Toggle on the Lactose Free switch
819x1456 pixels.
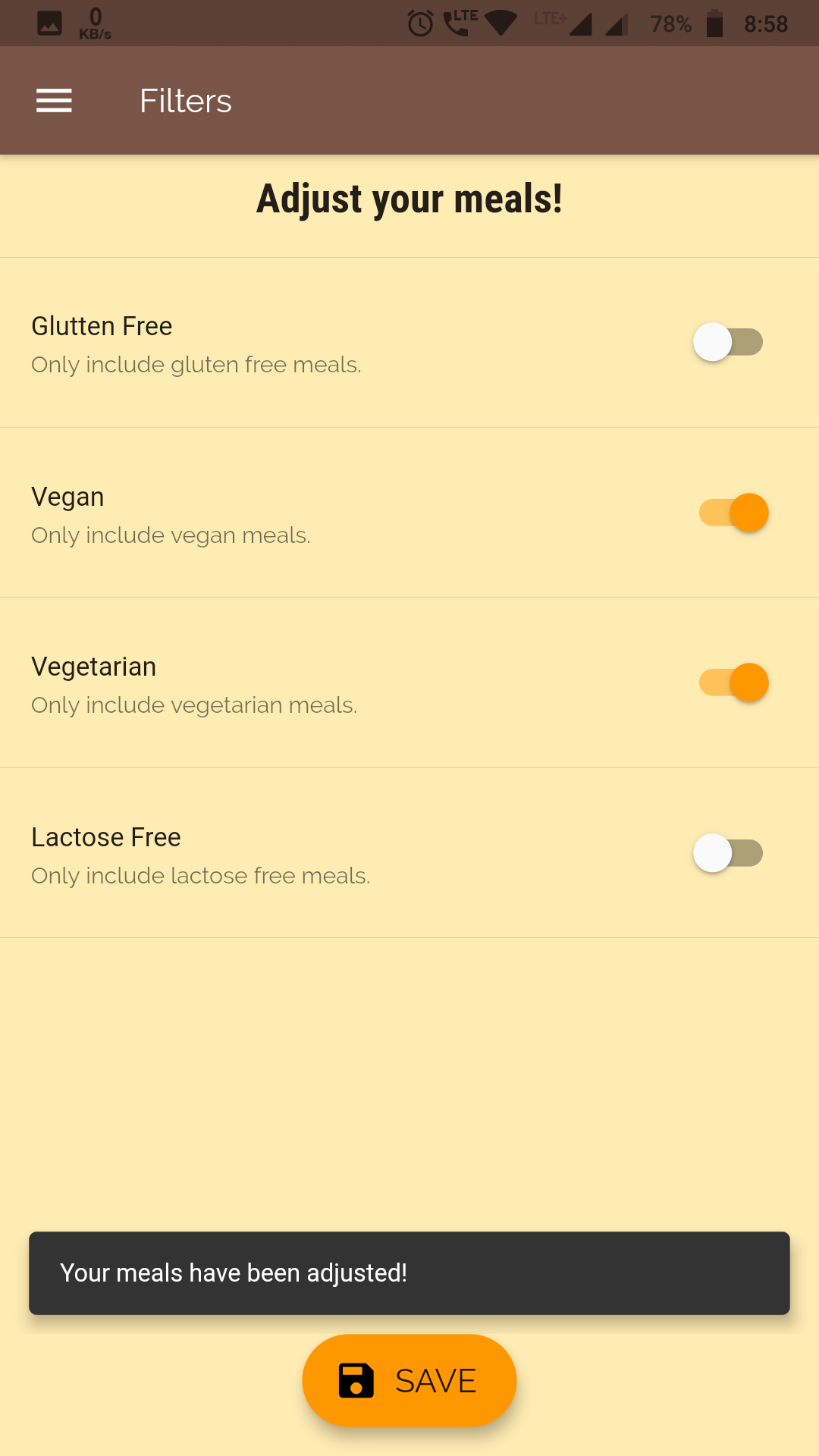coord(728,853)
